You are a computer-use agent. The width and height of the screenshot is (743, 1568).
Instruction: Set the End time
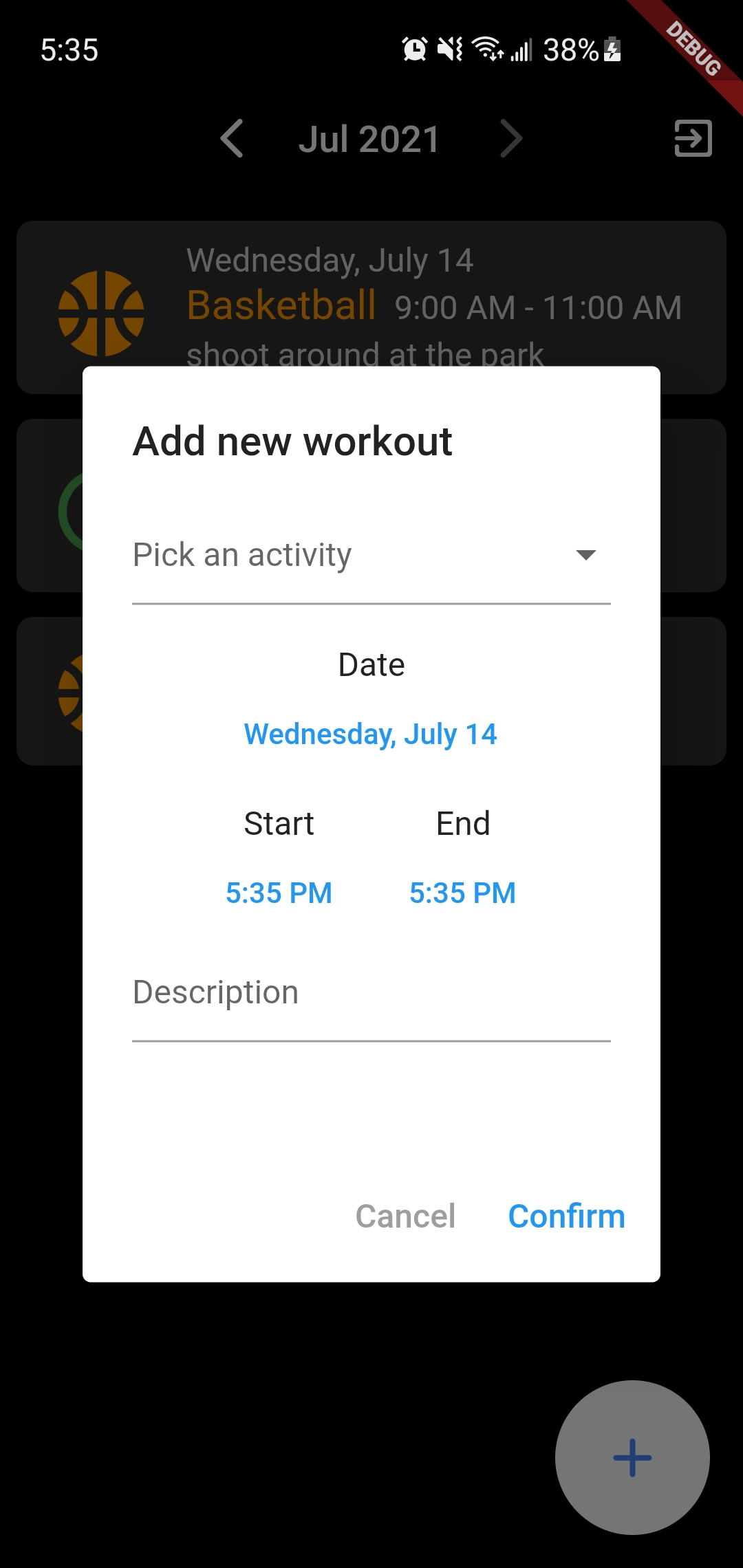[x=462, y=893]
